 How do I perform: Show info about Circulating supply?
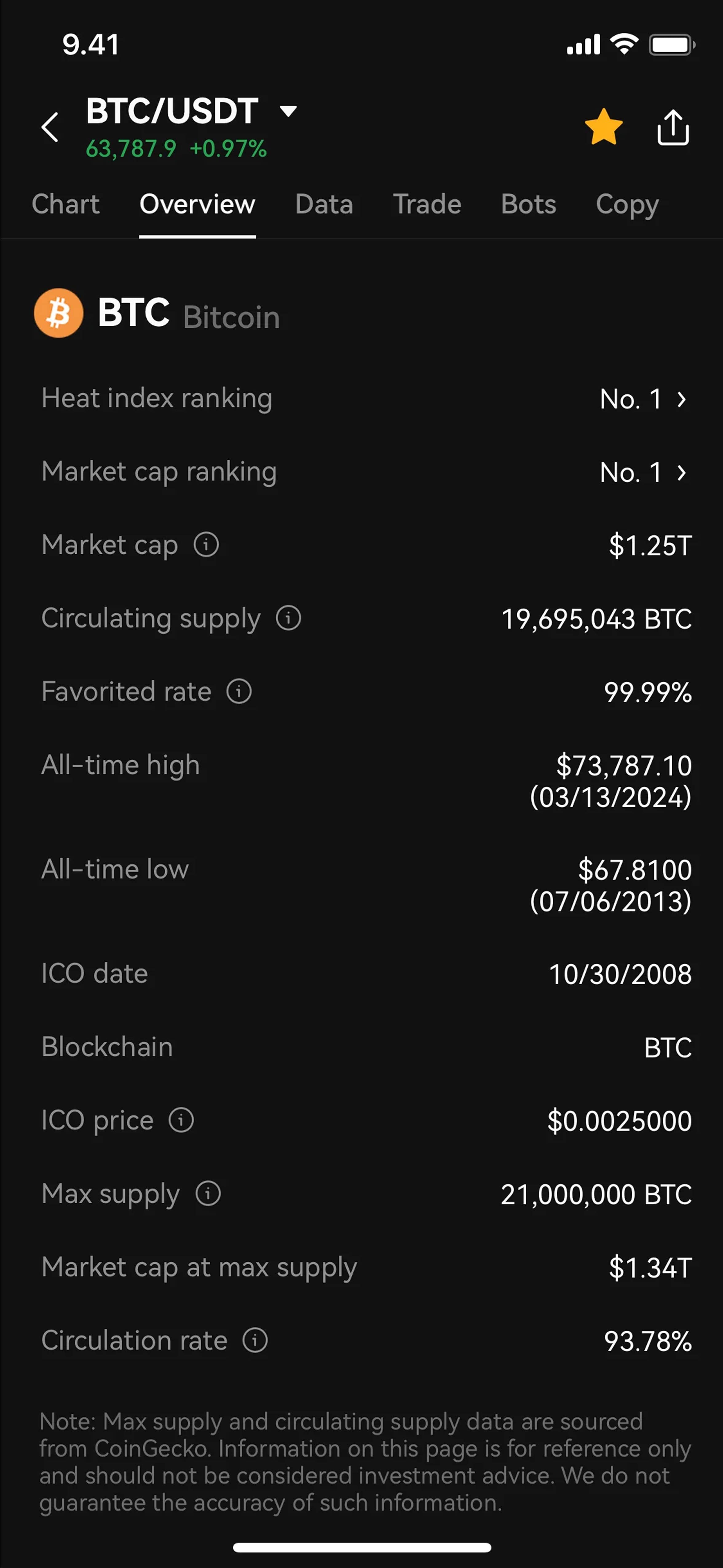(288, 618)
